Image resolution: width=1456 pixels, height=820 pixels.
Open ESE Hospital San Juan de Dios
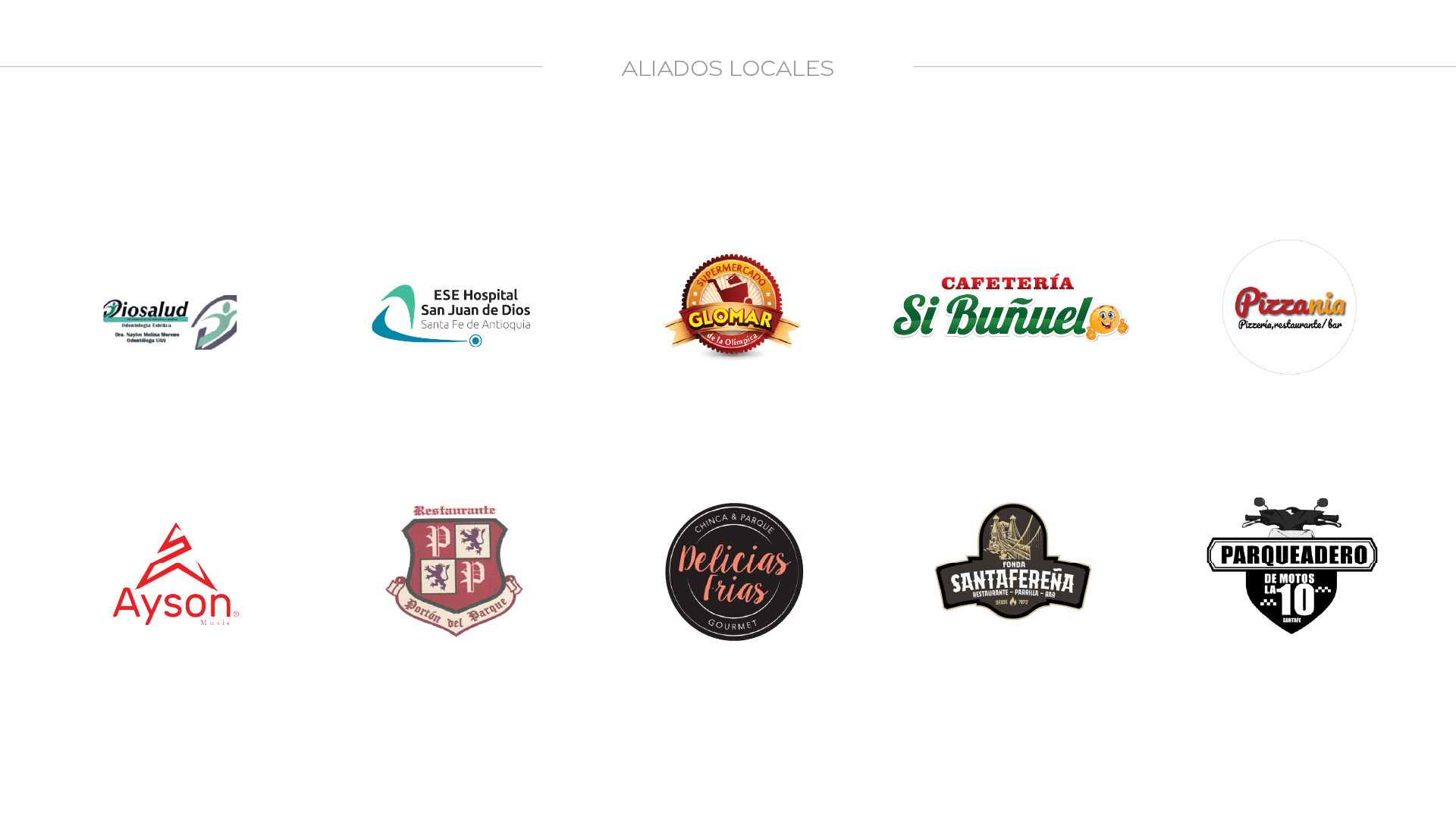tap(451, 316)
